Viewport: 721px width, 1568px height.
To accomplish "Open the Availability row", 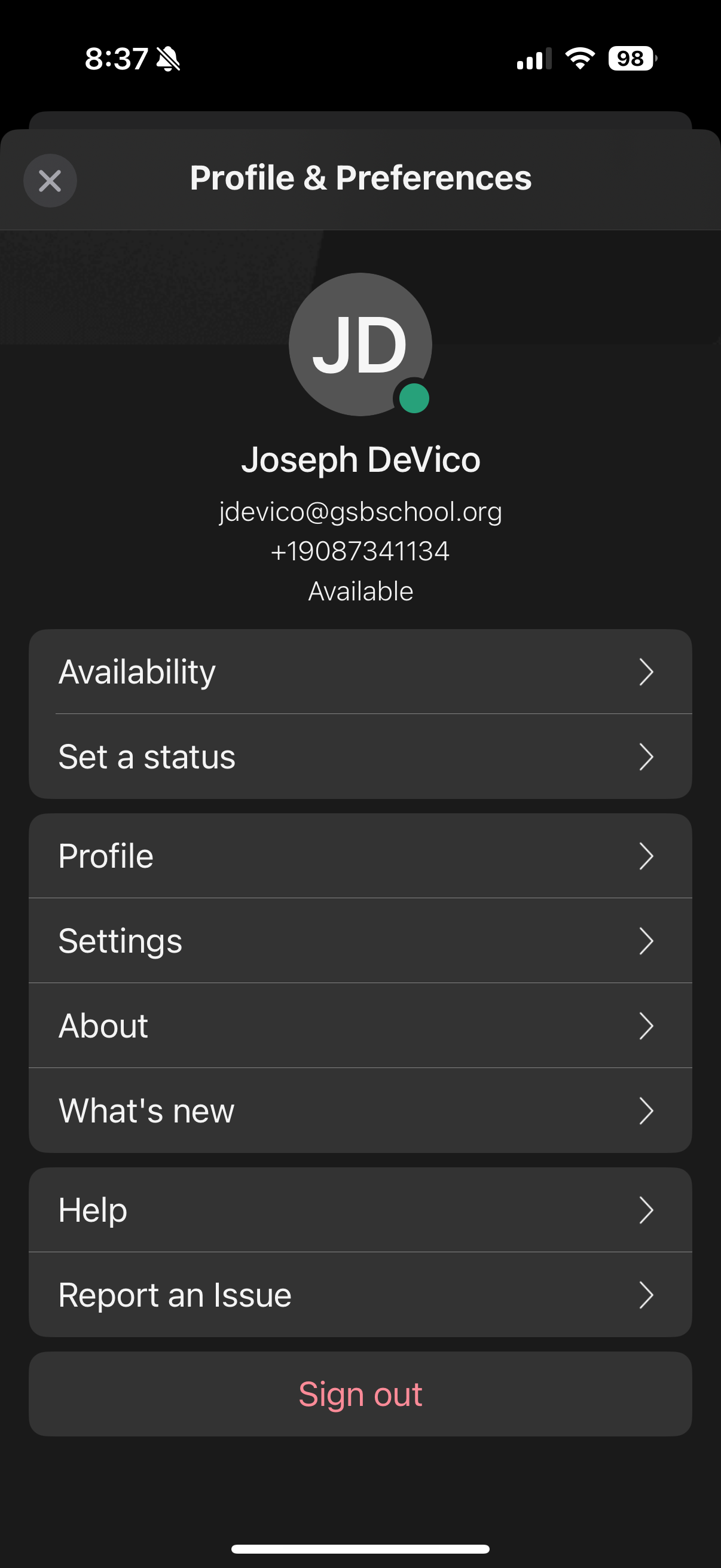I will pyautogui.click(x=360, y=672).
